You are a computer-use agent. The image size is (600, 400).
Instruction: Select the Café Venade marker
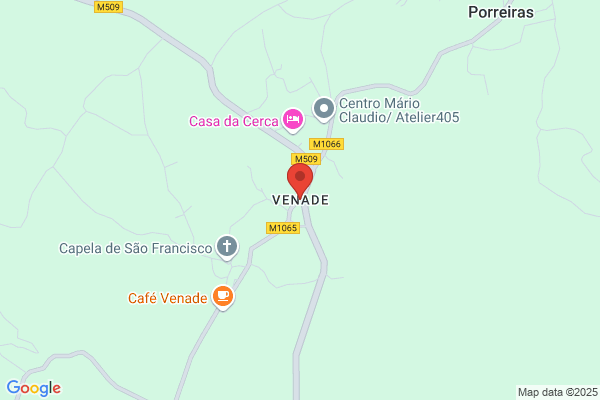click(223, 297)
